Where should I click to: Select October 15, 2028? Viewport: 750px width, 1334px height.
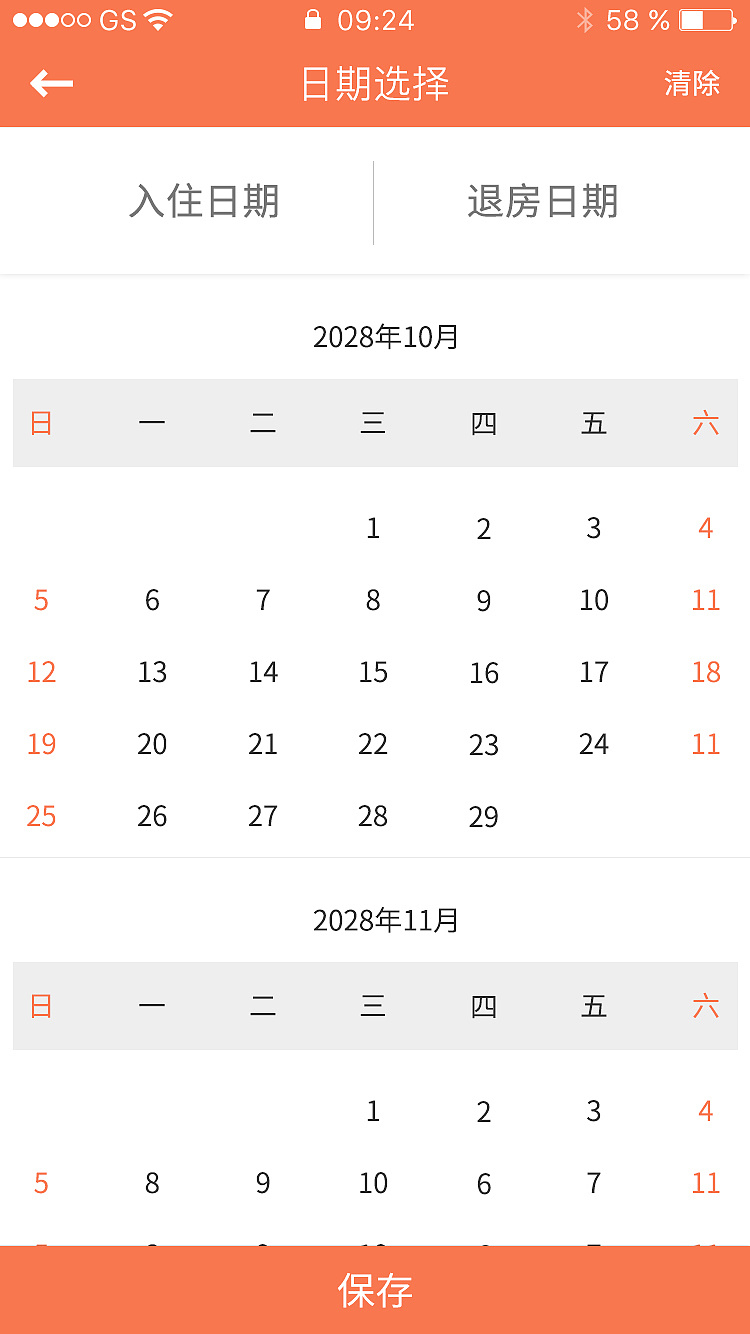click(373, 672)
